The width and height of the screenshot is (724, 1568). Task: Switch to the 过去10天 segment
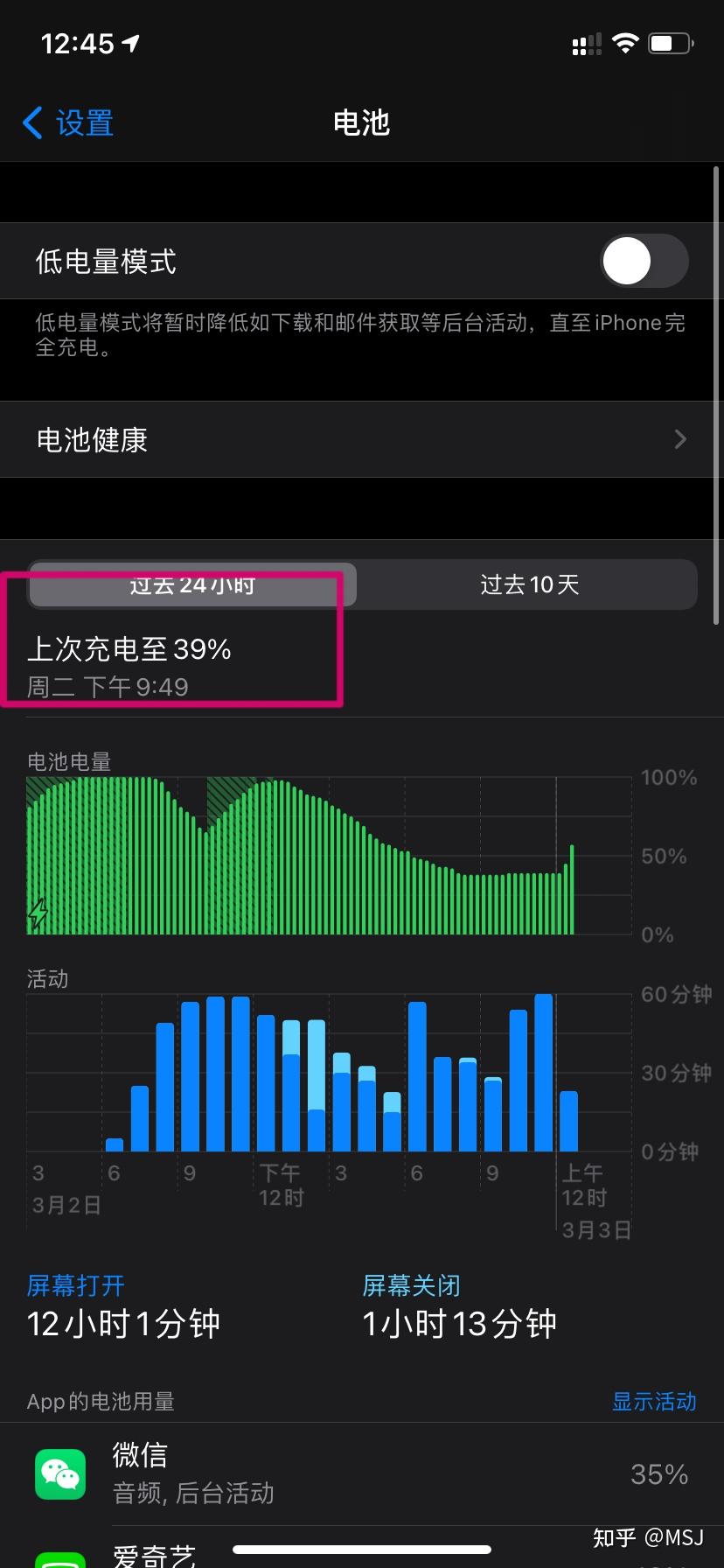click(x=529, y=584)
